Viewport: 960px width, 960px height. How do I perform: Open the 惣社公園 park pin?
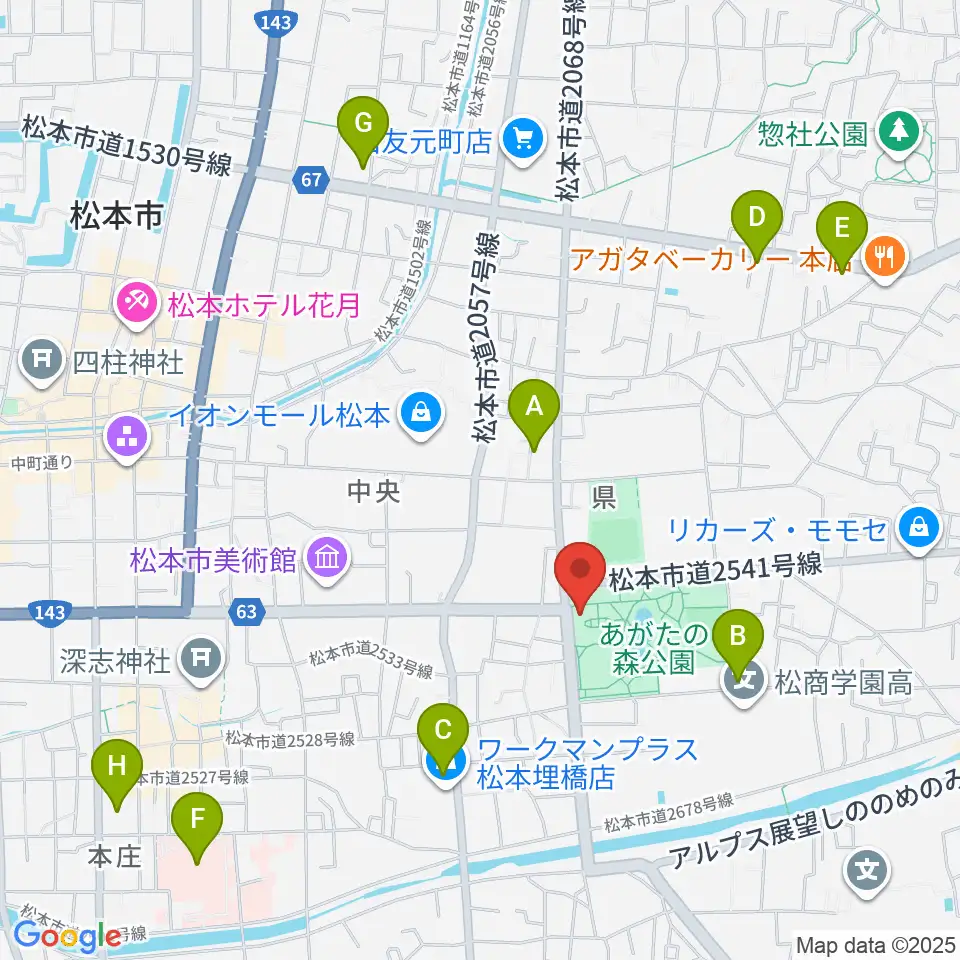tap(899, 133)
